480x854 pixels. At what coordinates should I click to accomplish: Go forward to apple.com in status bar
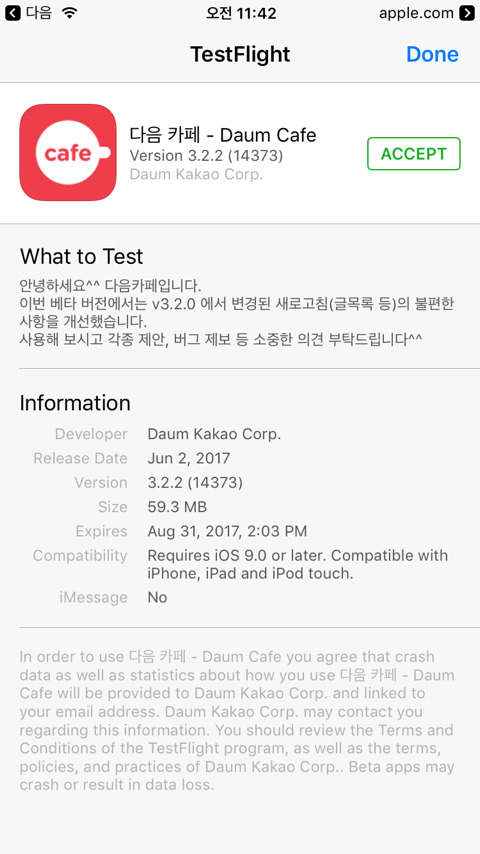tap(427, 13)
